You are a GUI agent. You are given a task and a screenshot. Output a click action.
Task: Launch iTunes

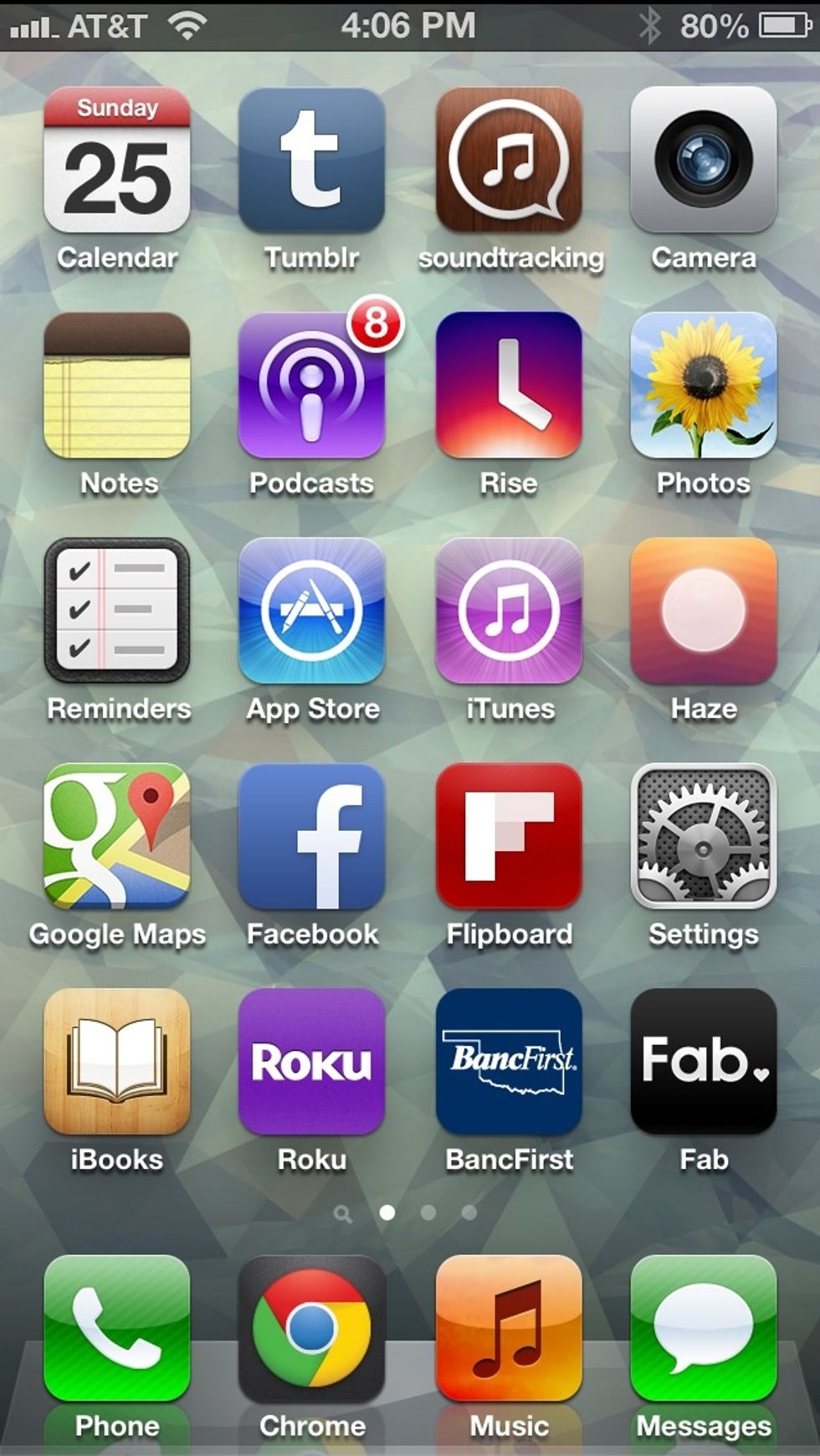click(509, 611)
